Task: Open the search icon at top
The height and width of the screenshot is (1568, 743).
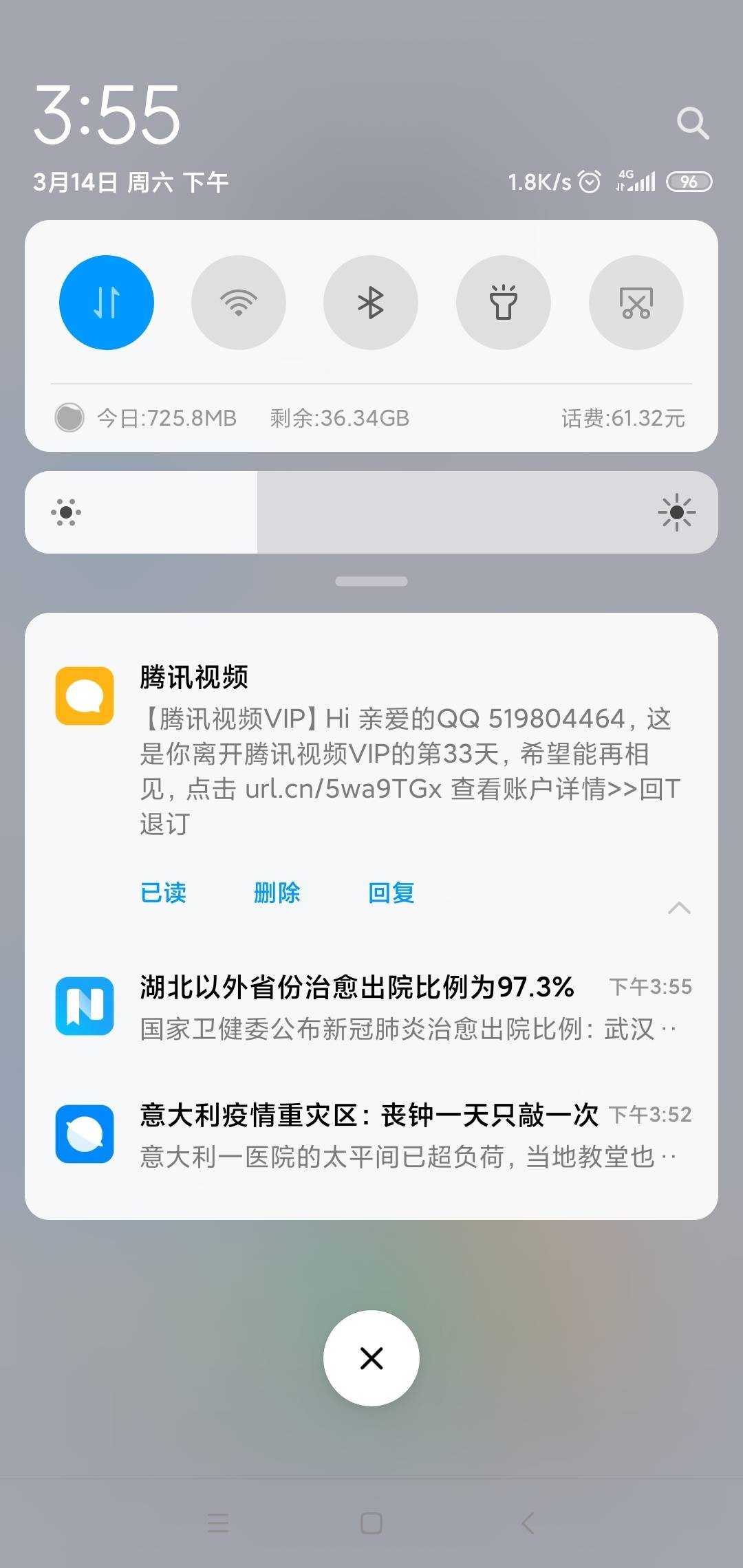Action: (x=692, y=124)
